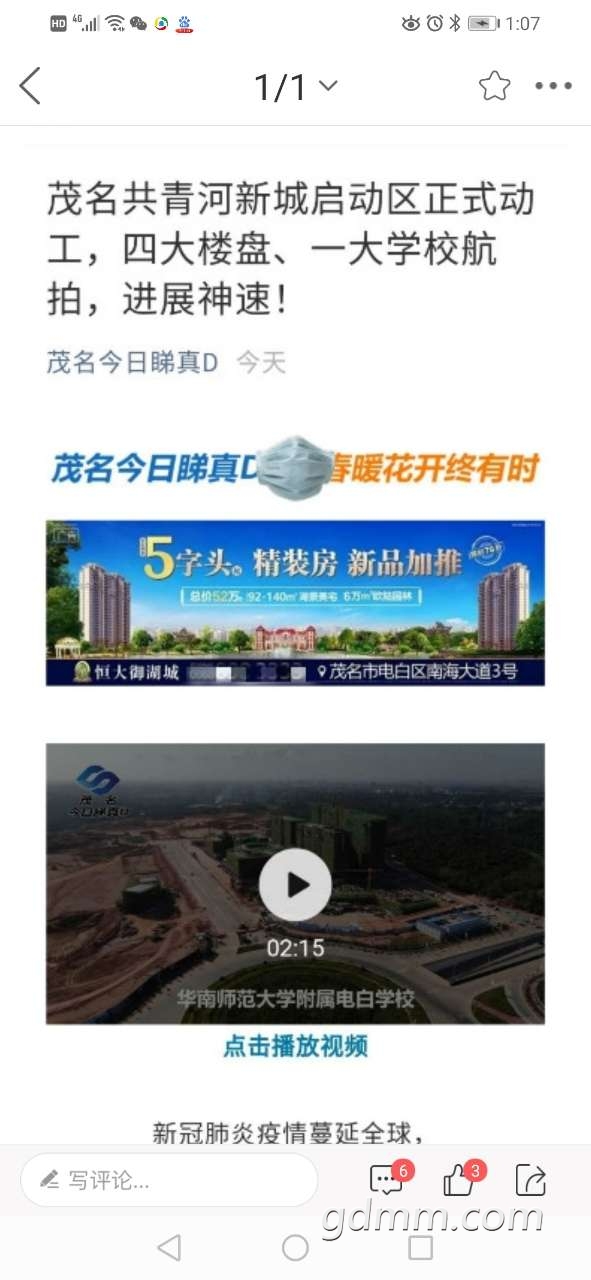Favorite this article with the star icon
This screenshot has width=591, height=1280.
(494, 87)
